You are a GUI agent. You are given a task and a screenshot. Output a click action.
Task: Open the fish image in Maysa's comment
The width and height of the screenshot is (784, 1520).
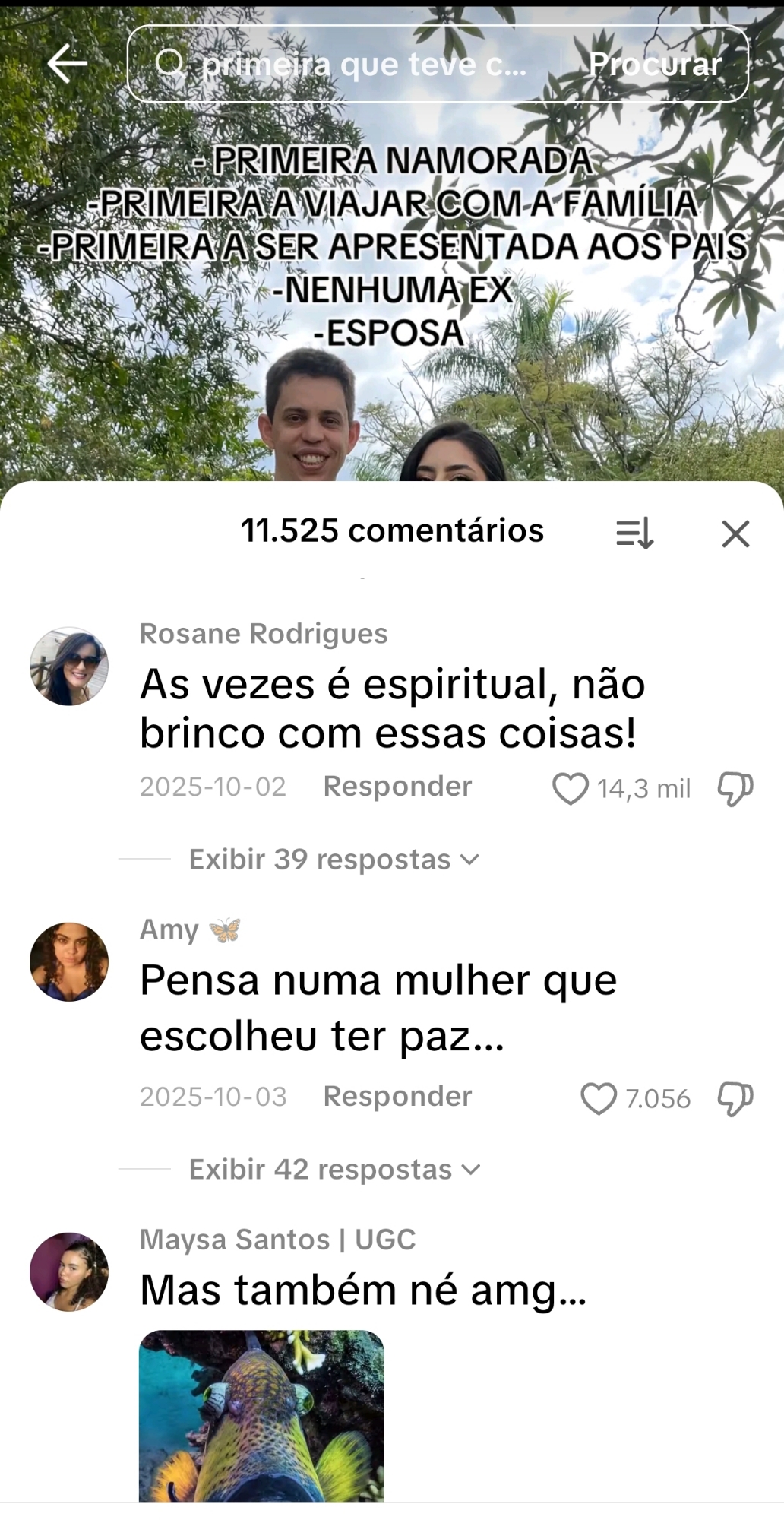pos(261,1415)
